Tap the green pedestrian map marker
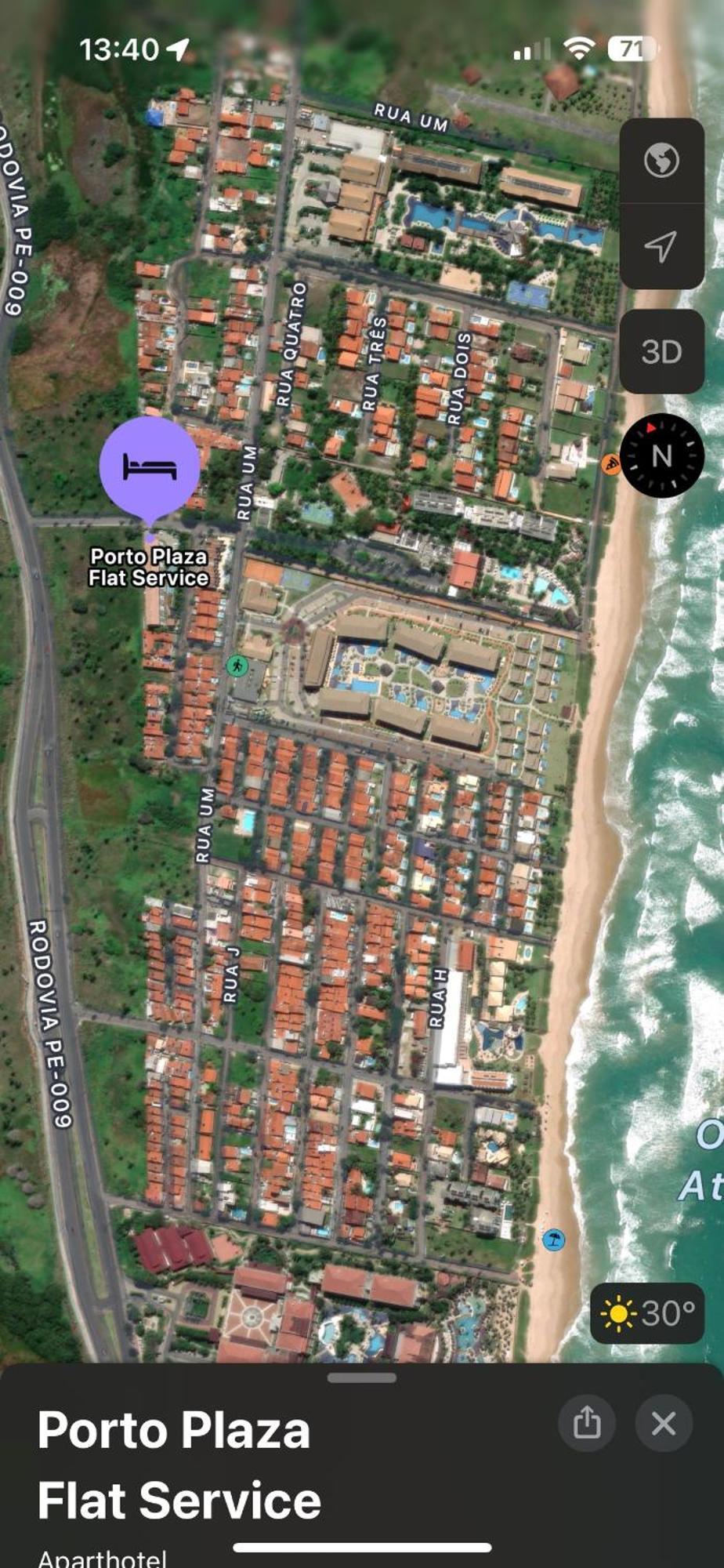The height and width of the screenshot is (1568, 724). (x=237, y=666)
